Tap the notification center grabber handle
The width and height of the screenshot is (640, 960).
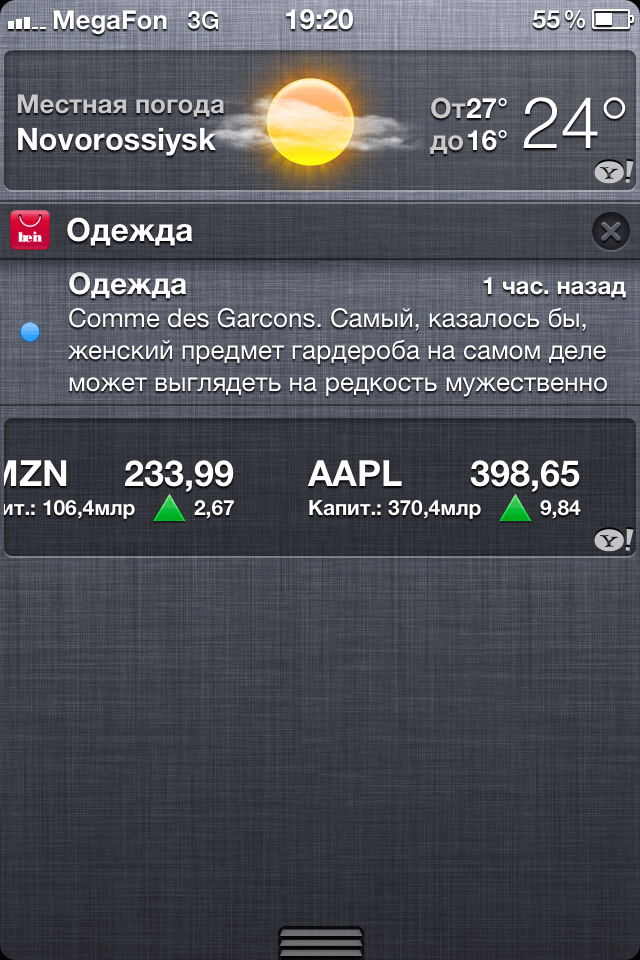(319, 943)
